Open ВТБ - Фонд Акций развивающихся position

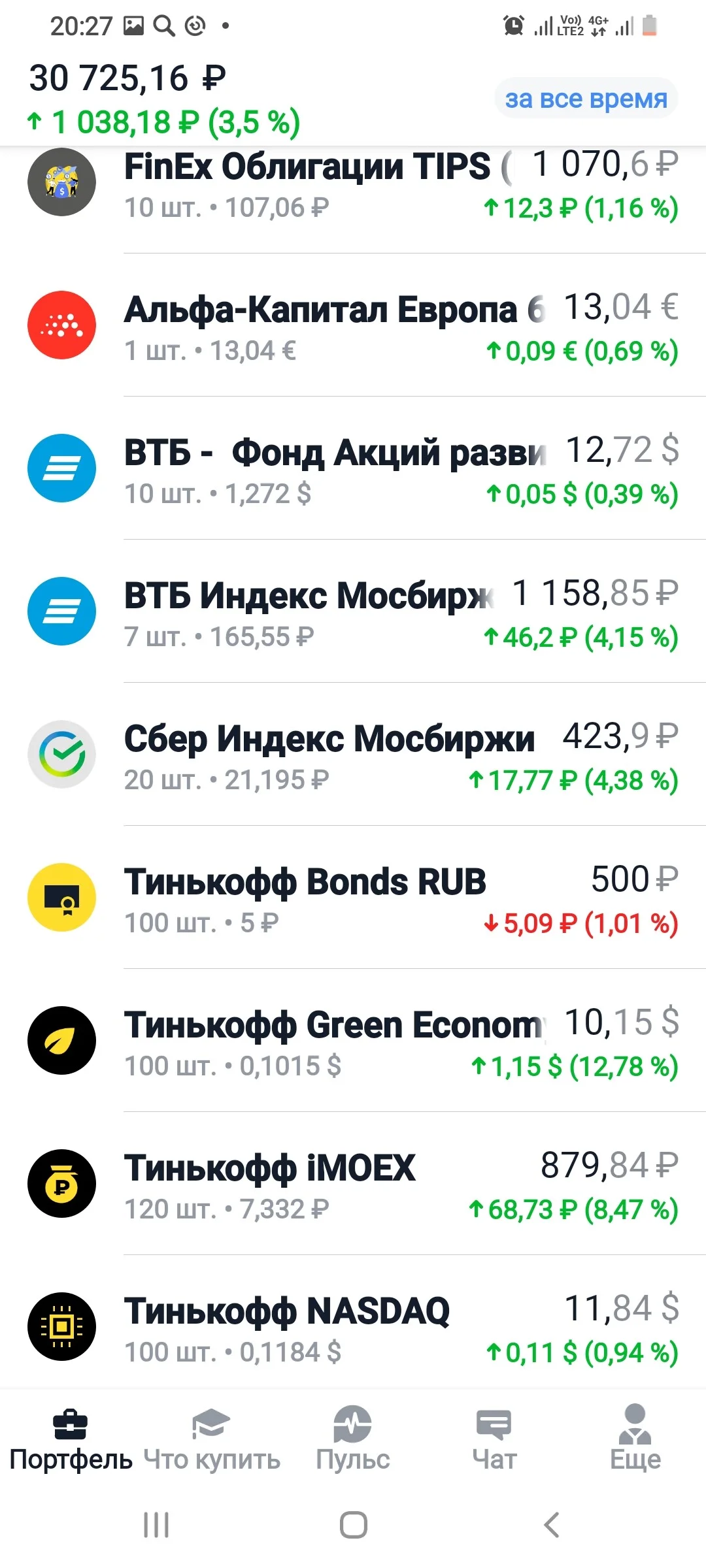353,468
